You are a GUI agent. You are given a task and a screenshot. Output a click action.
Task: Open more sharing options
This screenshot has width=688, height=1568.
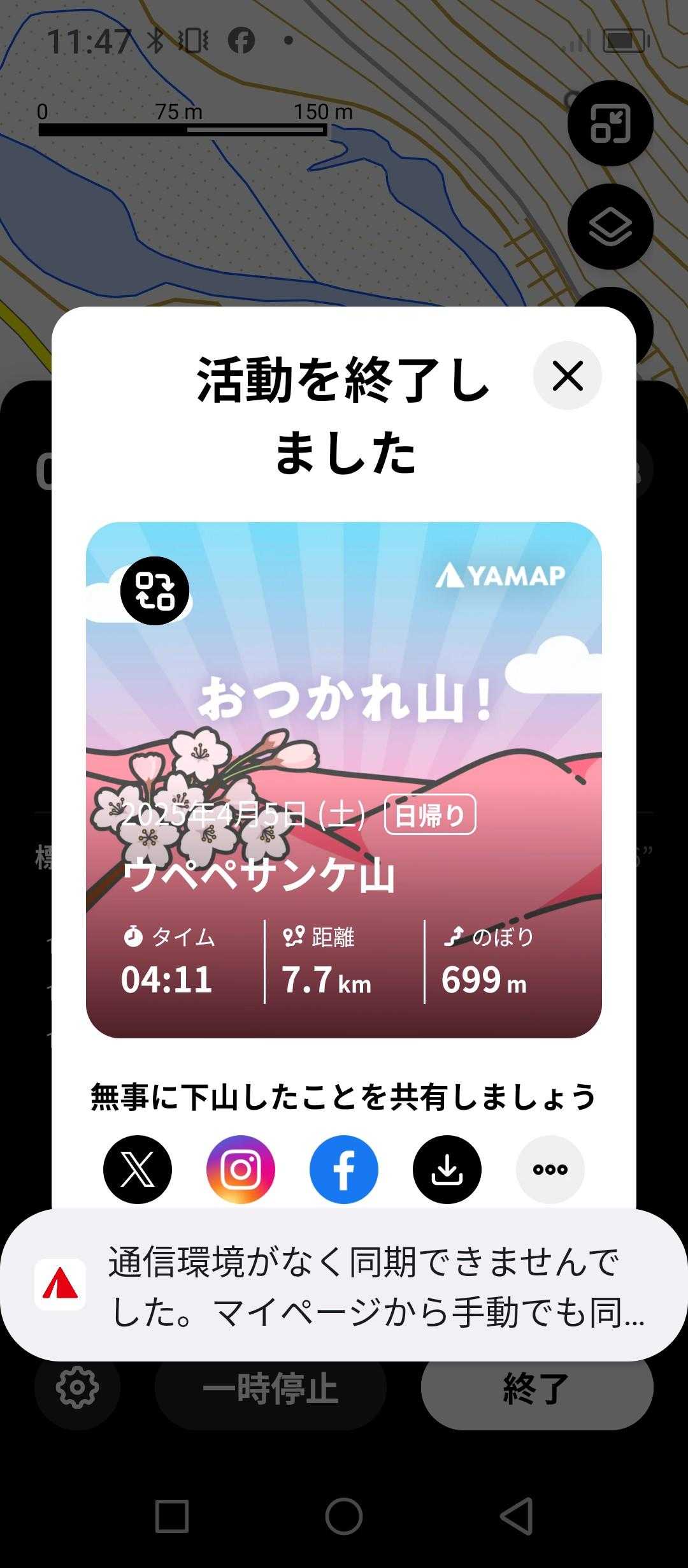click(550, 1169)
